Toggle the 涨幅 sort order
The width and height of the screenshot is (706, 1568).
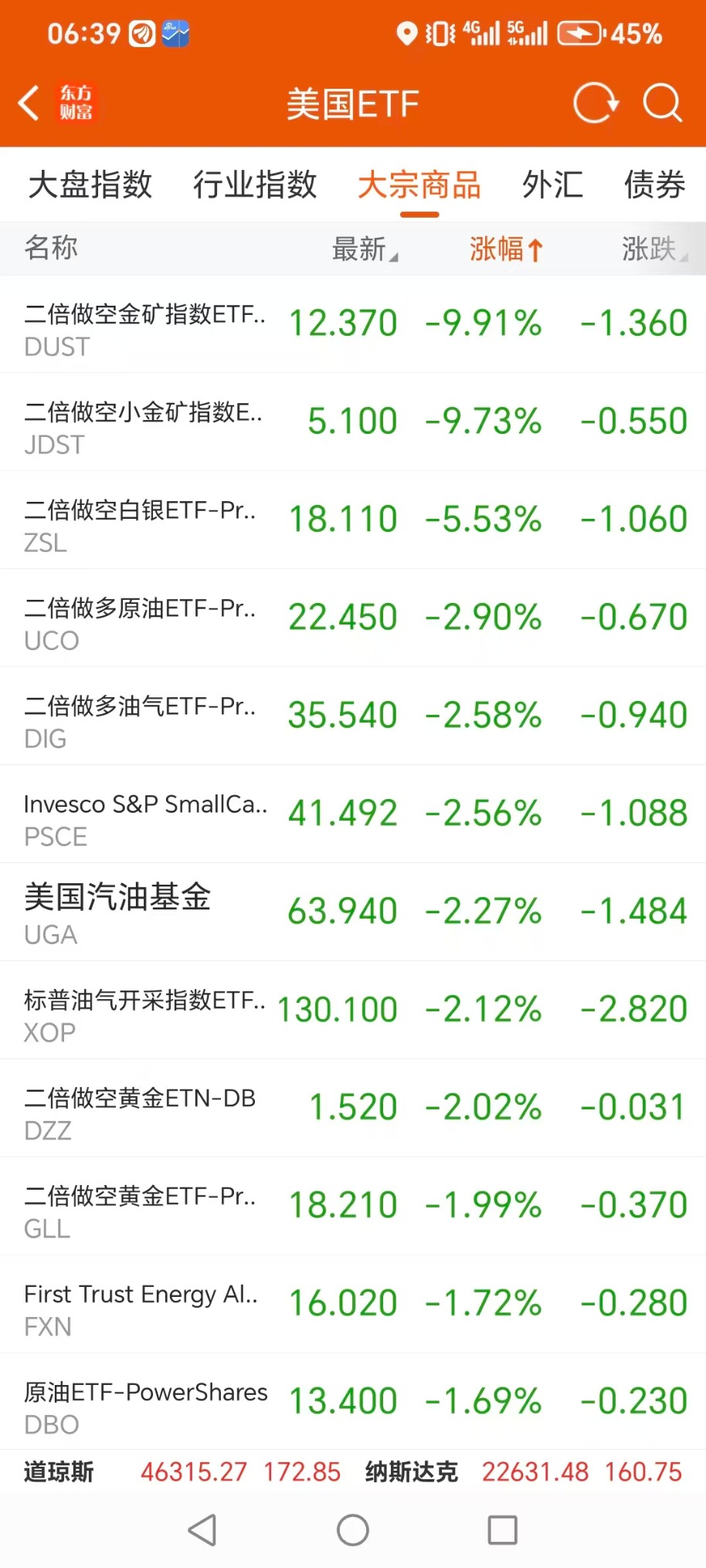pos(507,249)
